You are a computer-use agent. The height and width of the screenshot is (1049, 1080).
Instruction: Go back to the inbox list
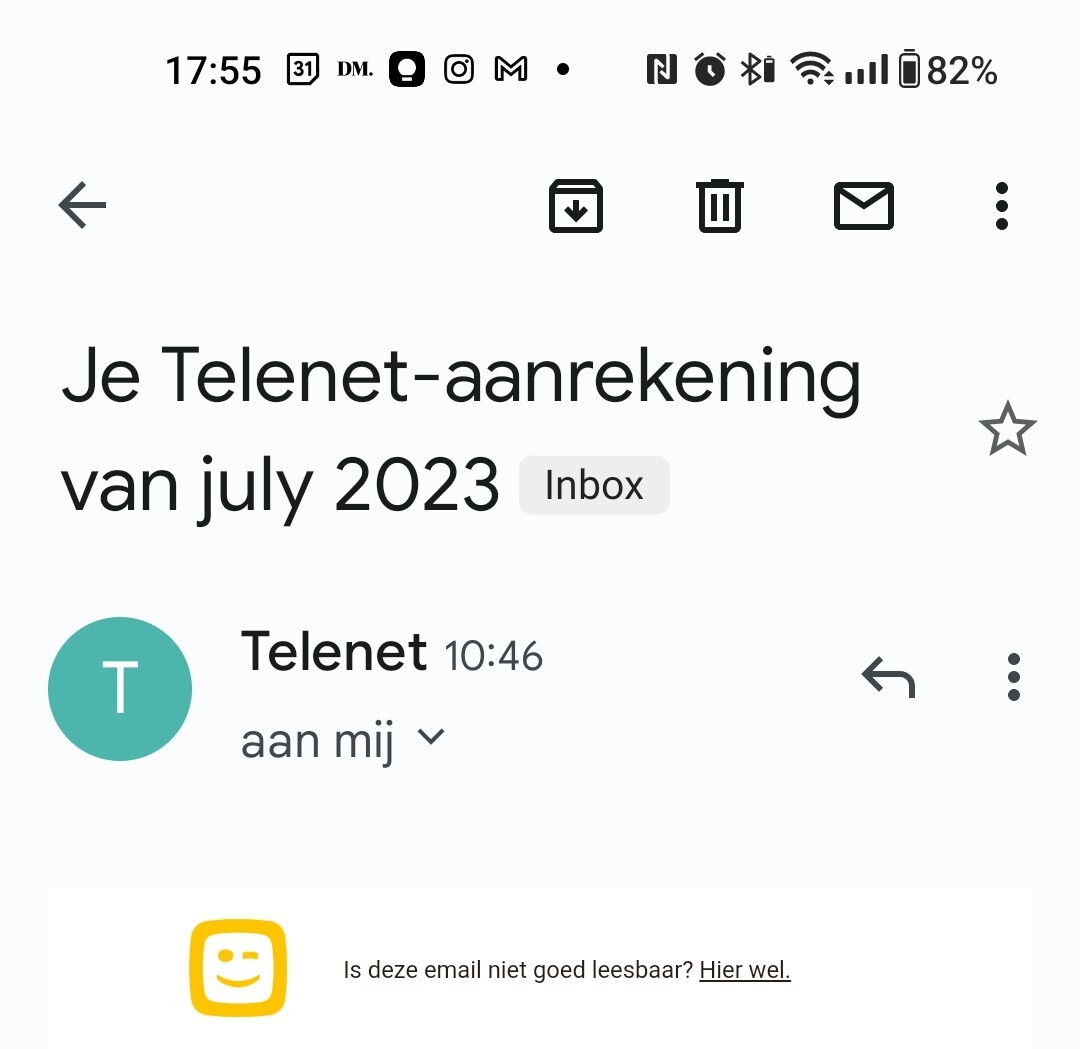point(82,206)
